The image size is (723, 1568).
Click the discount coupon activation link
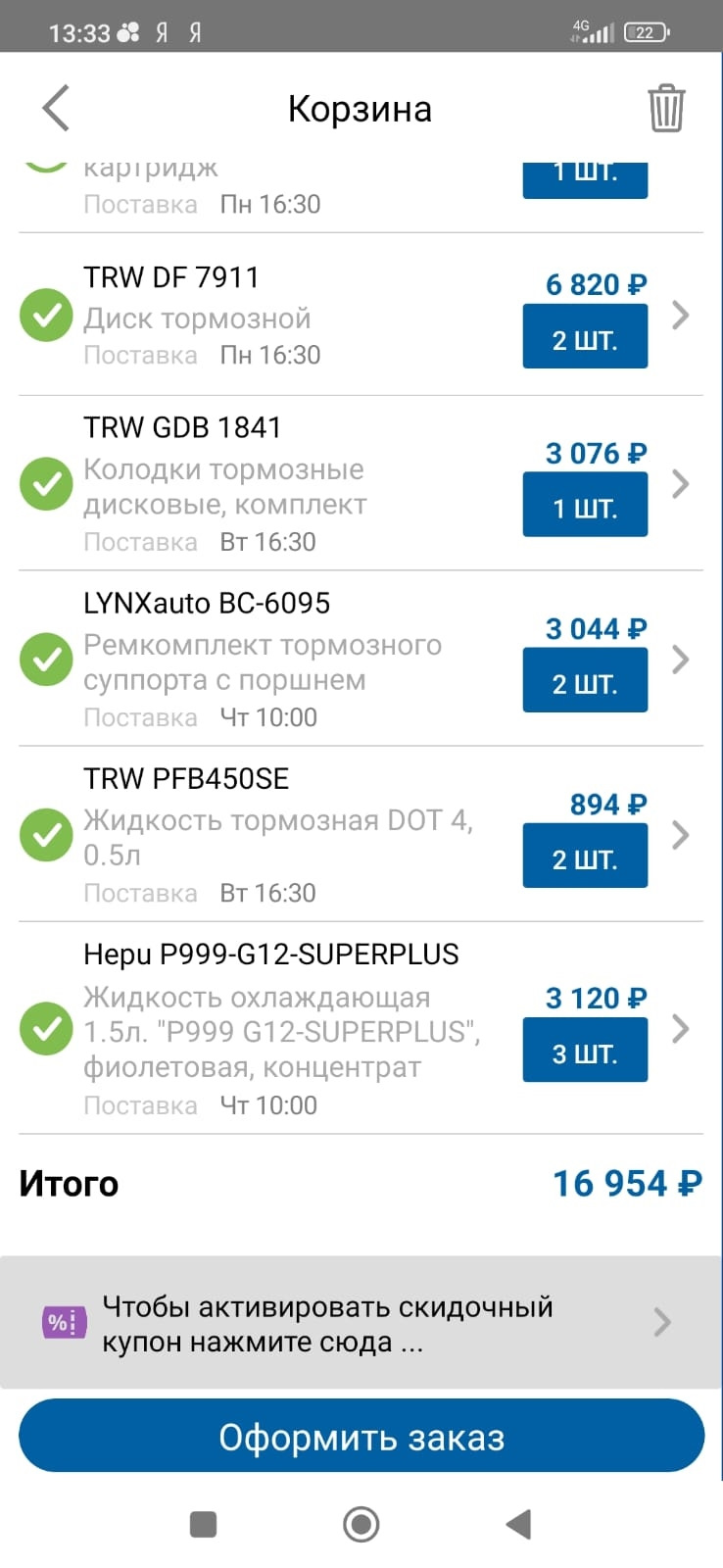pos(328,1322)
